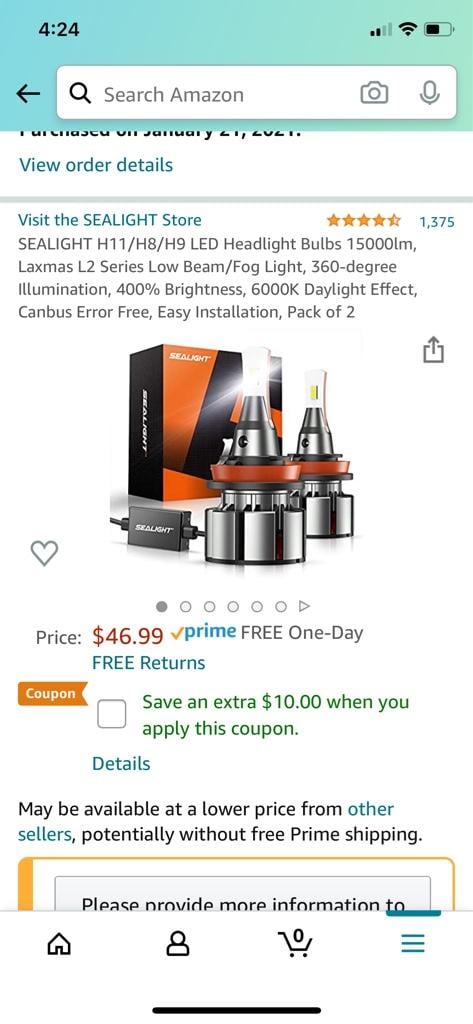
Task: Add product to wish list heart
Action: point(44,554)
